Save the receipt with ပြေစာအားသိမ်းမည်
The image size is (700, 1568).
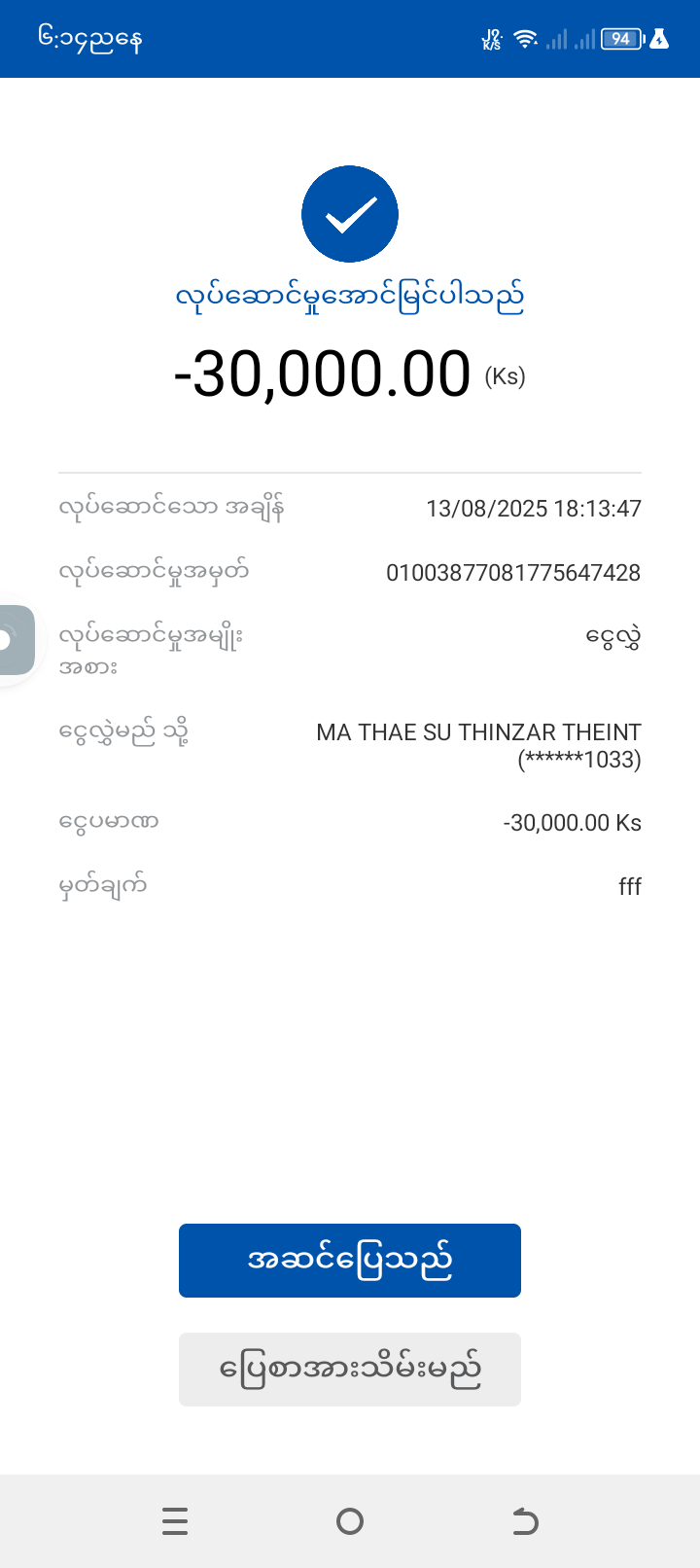click(350, 1369)
